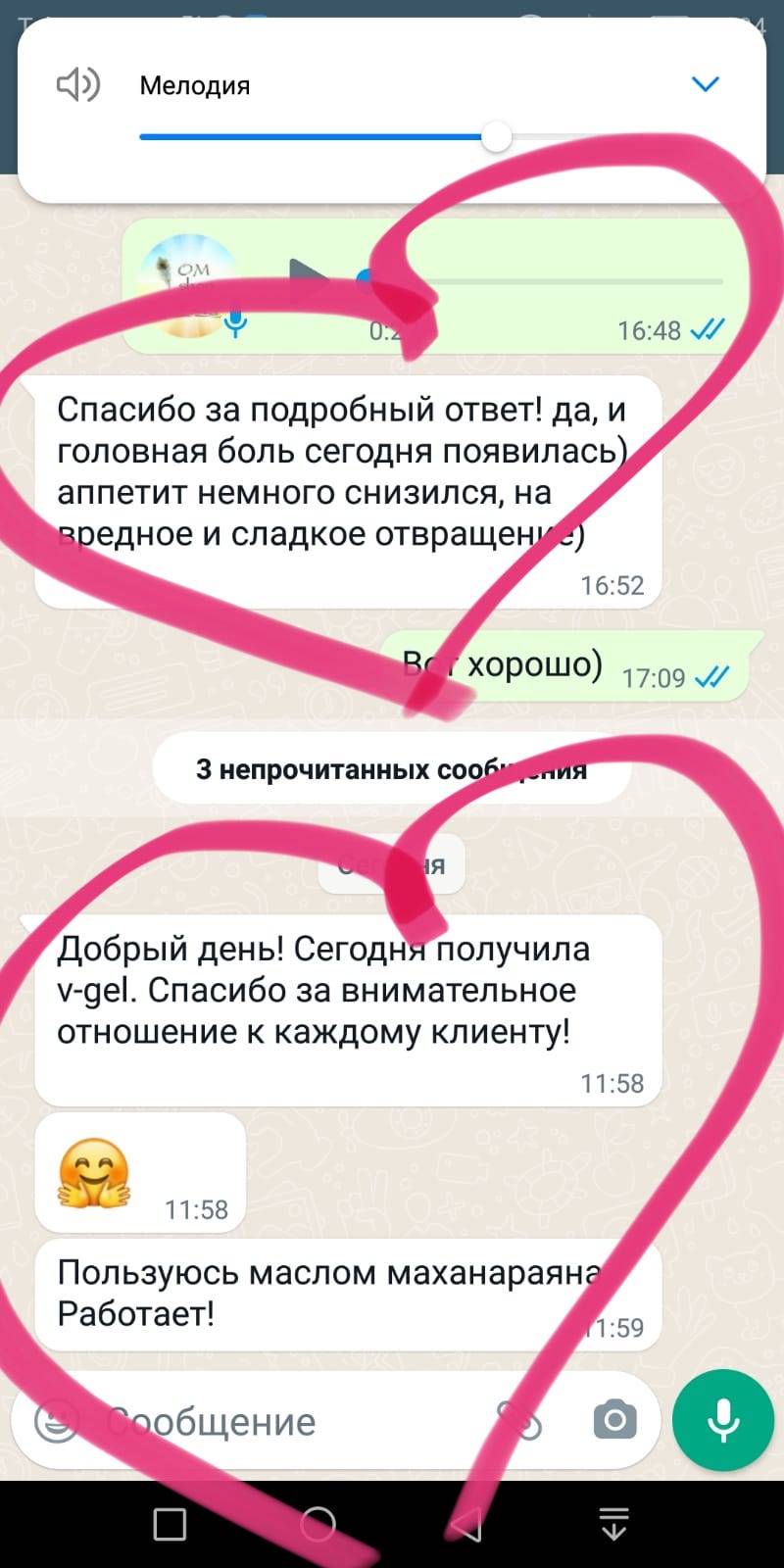Adjust the Мелодия volume slider

pyautogui.click(x=497, y=137)
